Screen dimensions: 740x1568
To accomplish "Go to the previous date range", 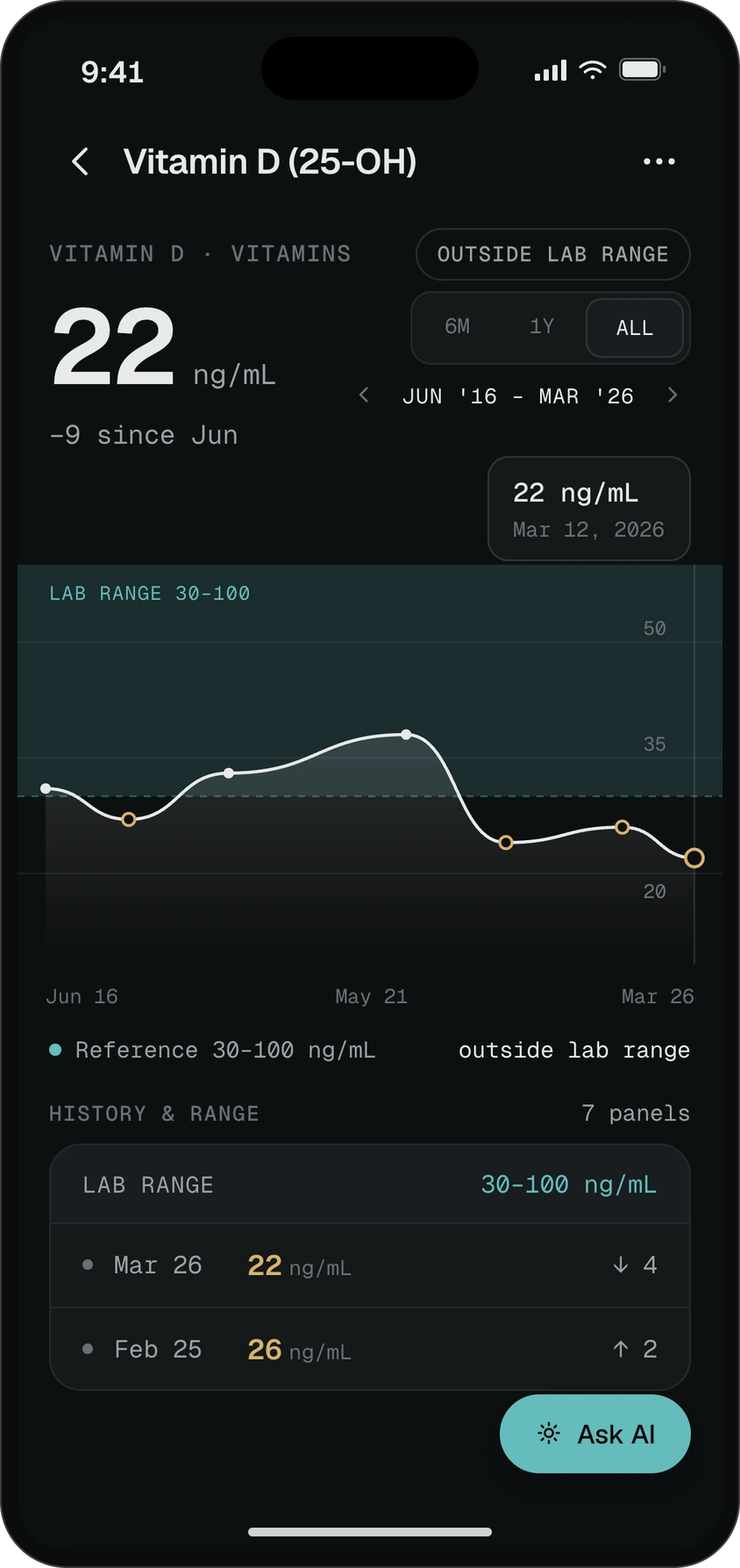I will click(364, 396).
